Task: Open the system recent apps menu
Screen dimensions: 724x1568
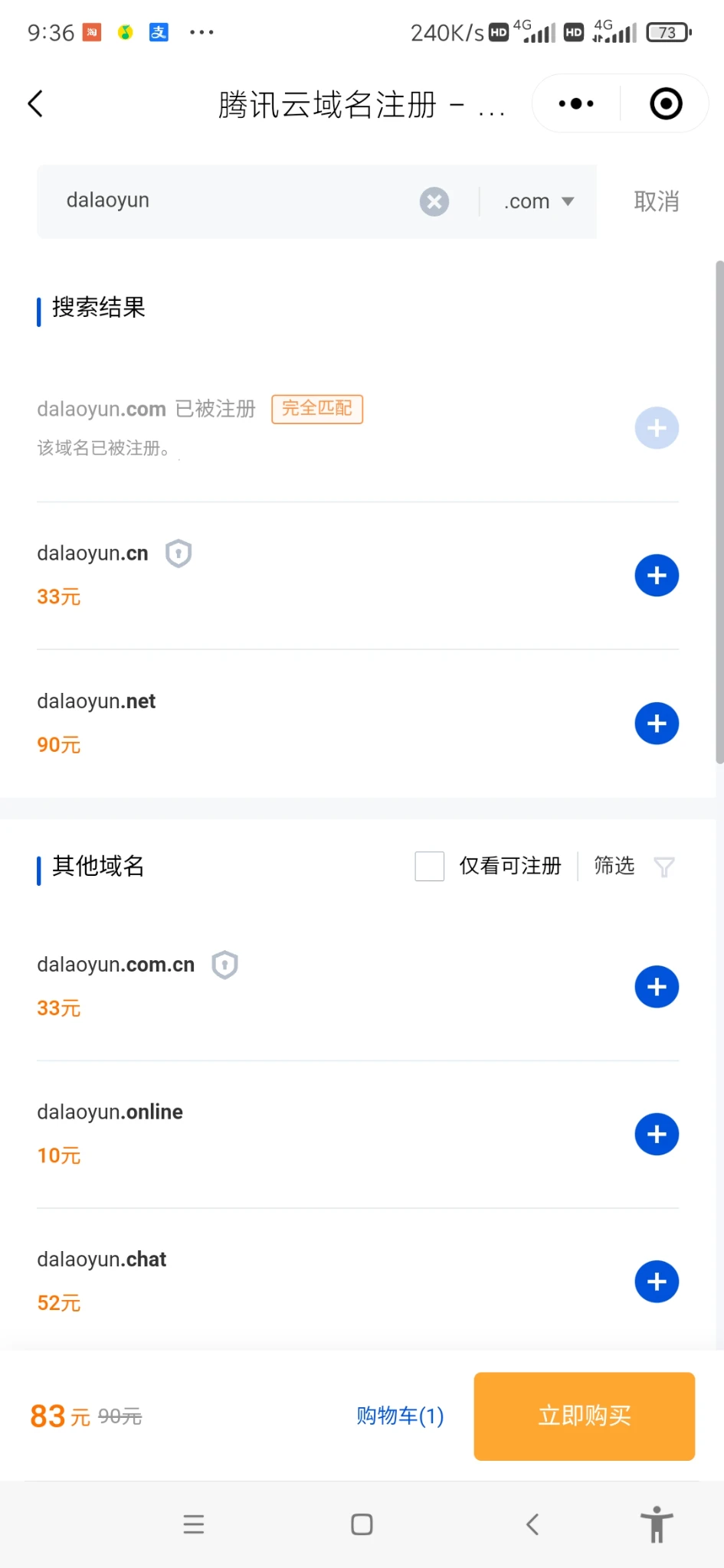Action: click(194, 1524)
